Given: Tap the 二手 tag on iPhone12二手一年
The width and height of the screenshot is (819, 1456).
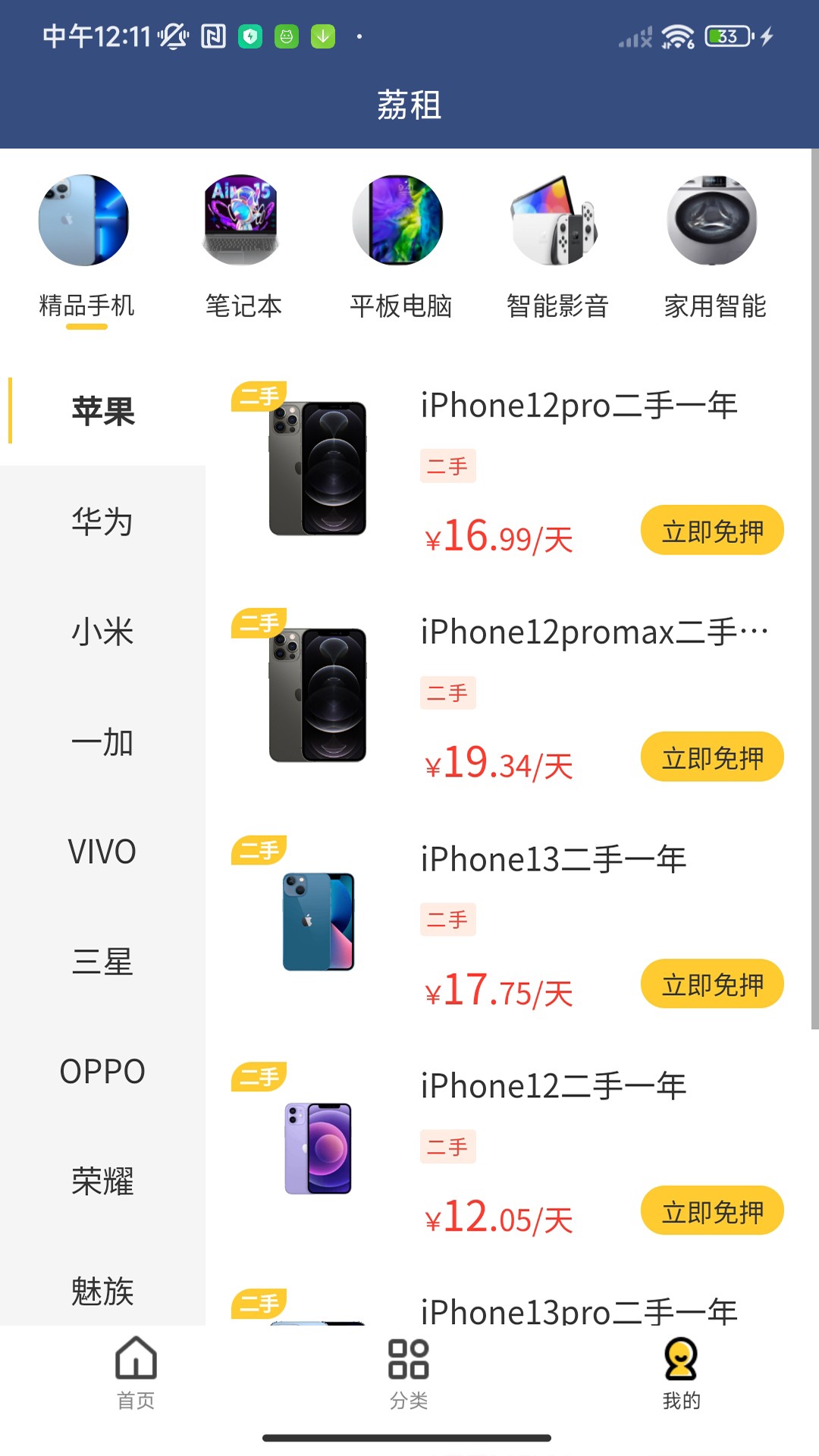Looking at the screenshot, I should coord(447,1148).
